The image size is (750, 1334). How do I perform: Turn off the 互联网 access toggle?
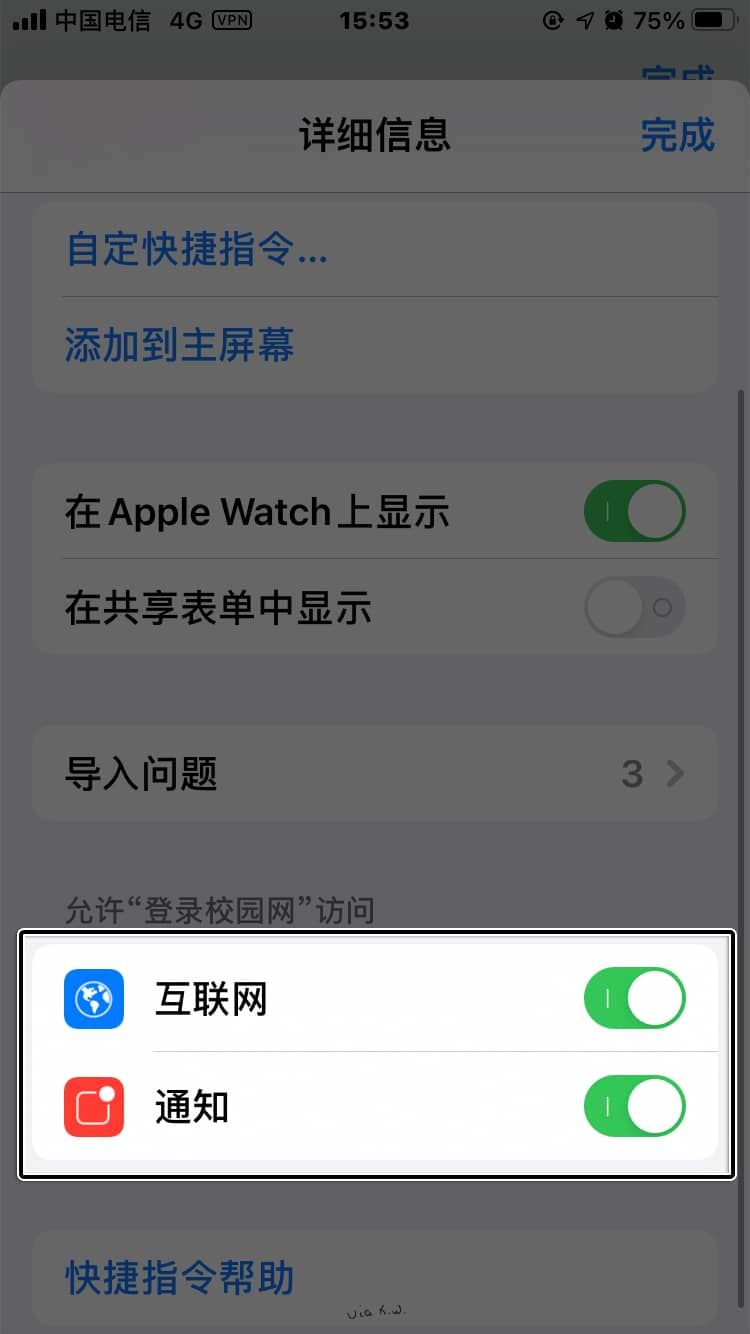635,998
